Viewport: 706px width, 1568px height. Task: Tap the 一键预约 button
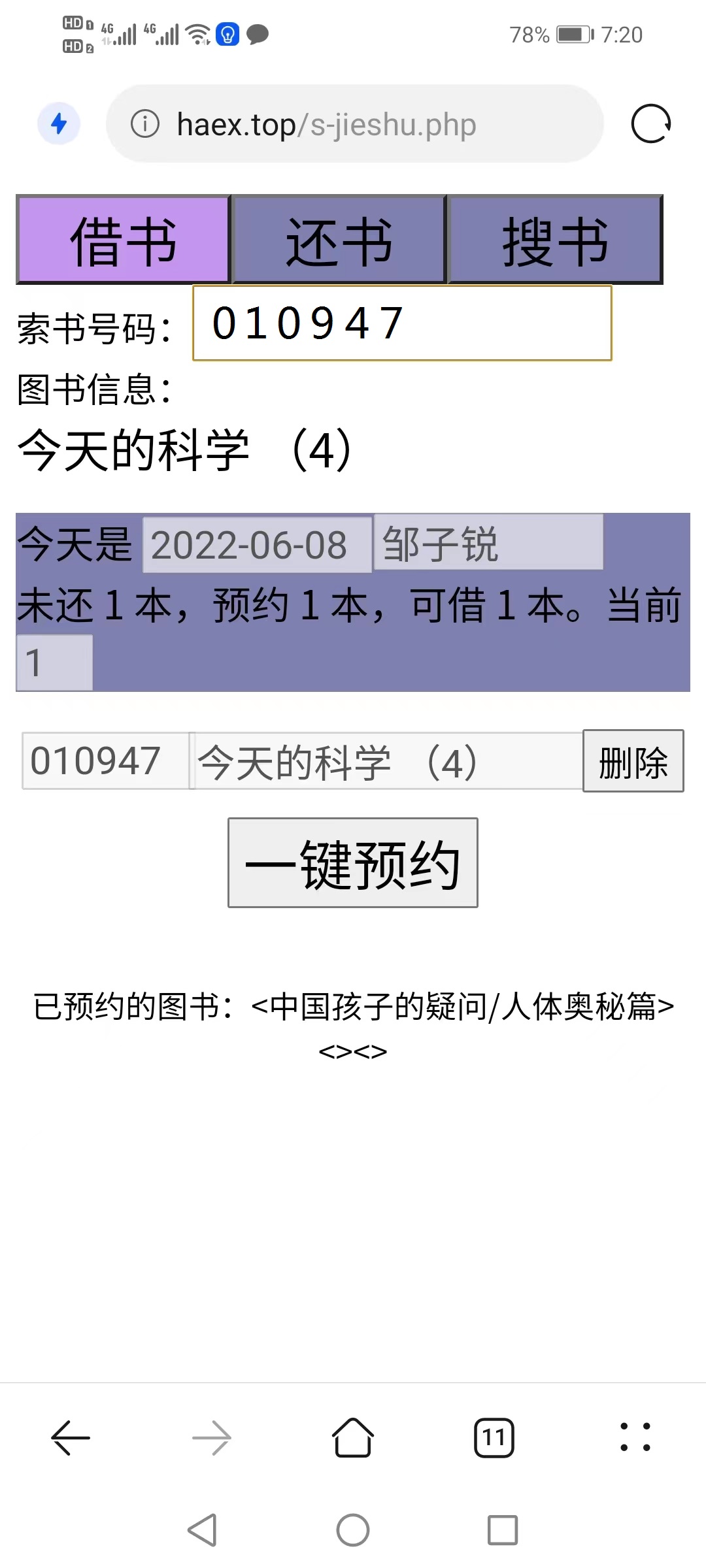(353, 862)
